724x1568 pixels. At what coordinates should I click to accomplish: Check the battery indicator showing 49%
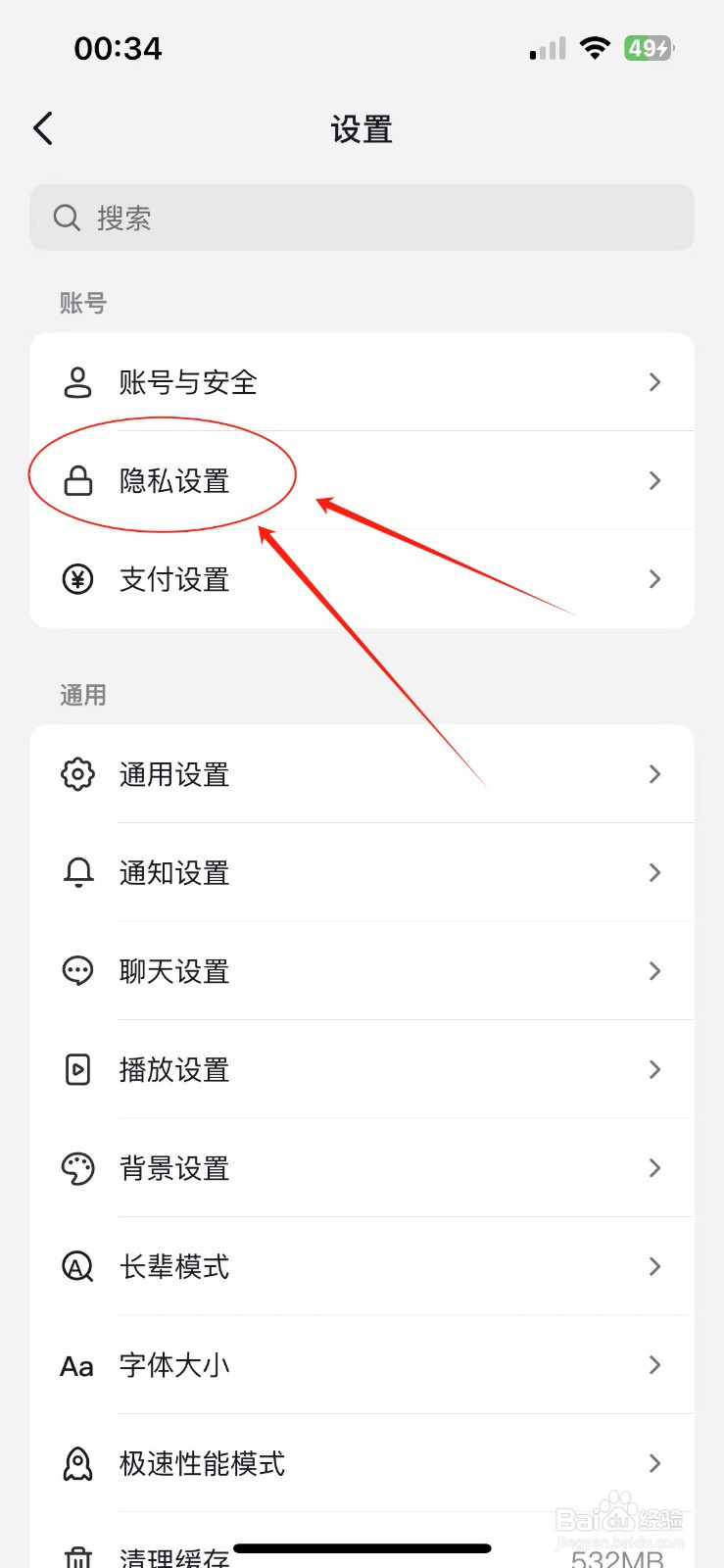648,47
